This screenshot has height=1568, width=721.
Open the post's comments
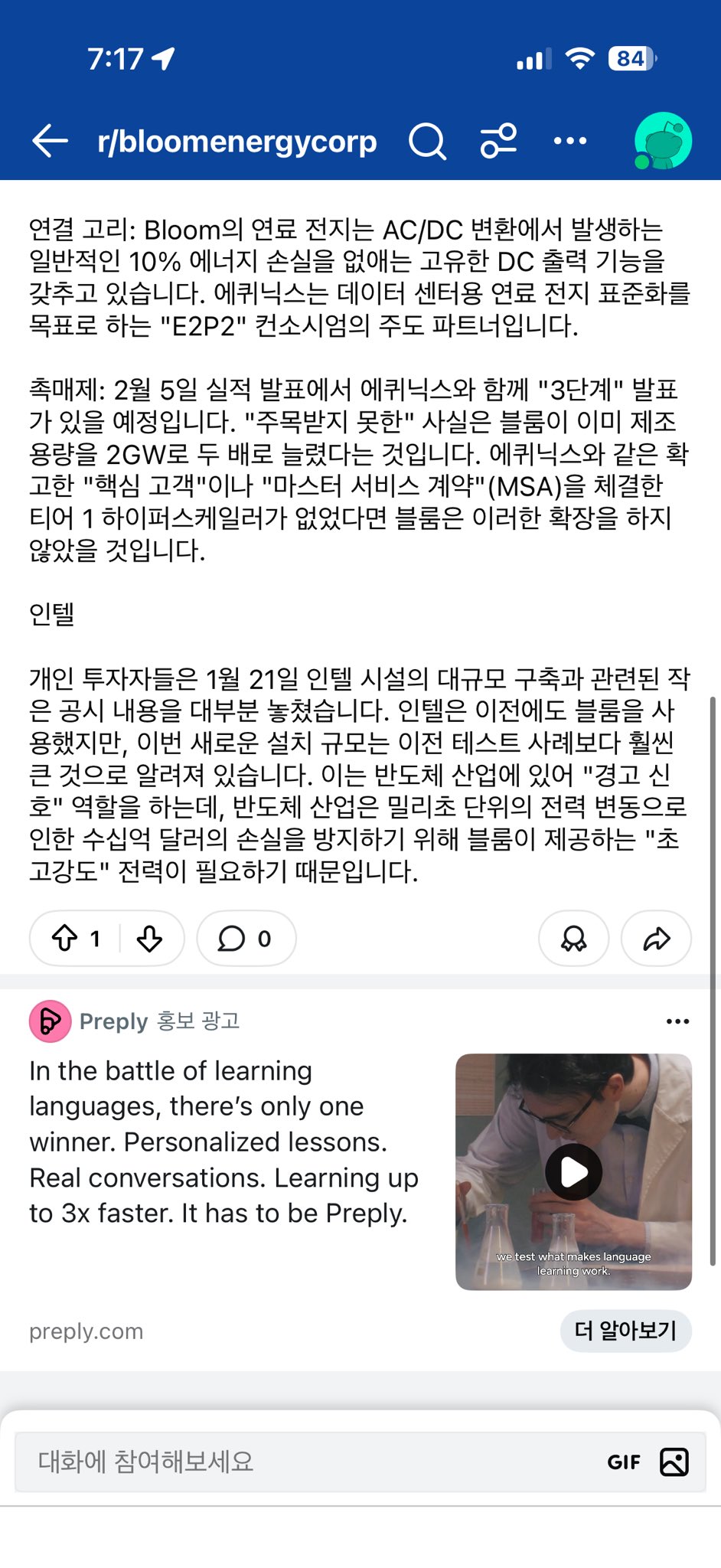246,938
